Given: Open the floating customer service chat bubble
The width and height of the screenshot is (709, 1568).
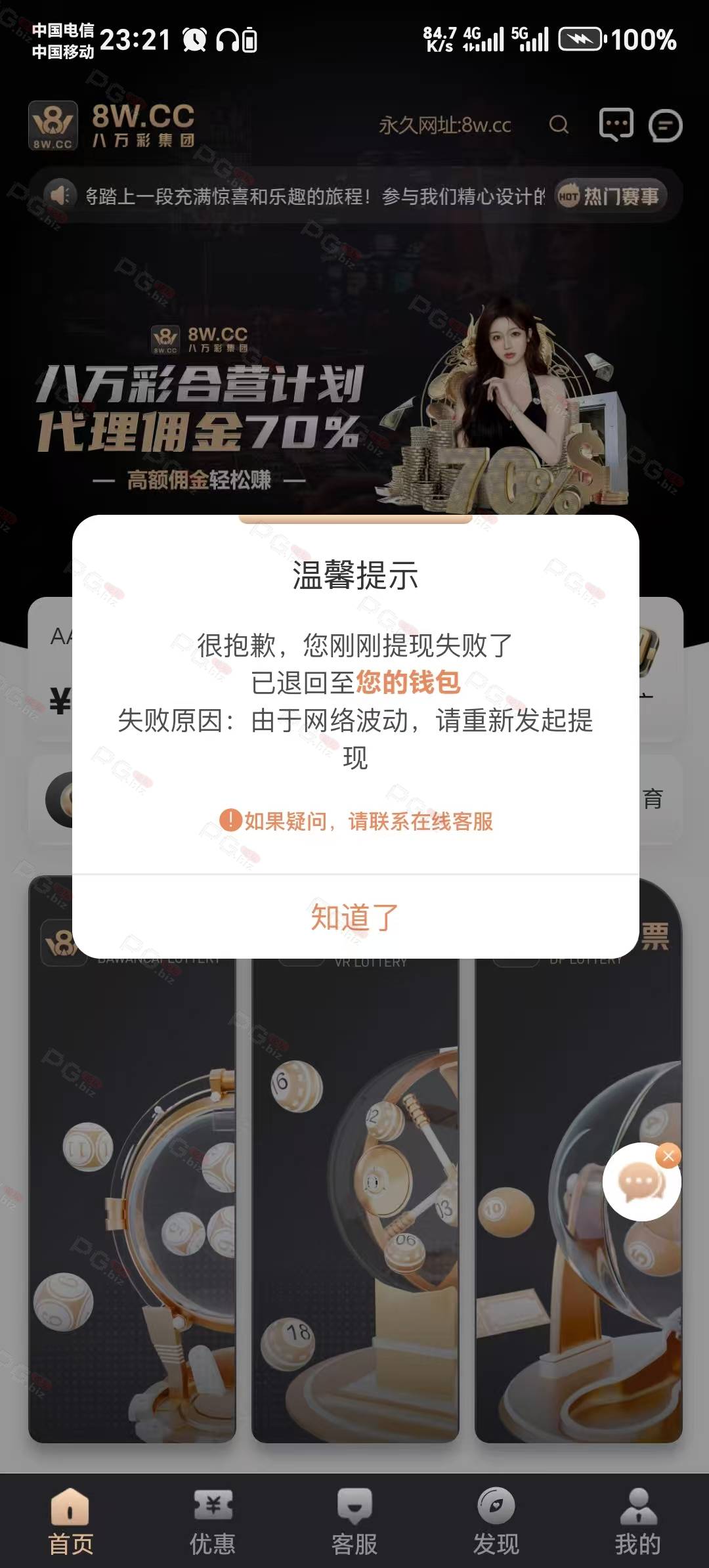Looking at the screenshot, I should tap(640, 1183).
